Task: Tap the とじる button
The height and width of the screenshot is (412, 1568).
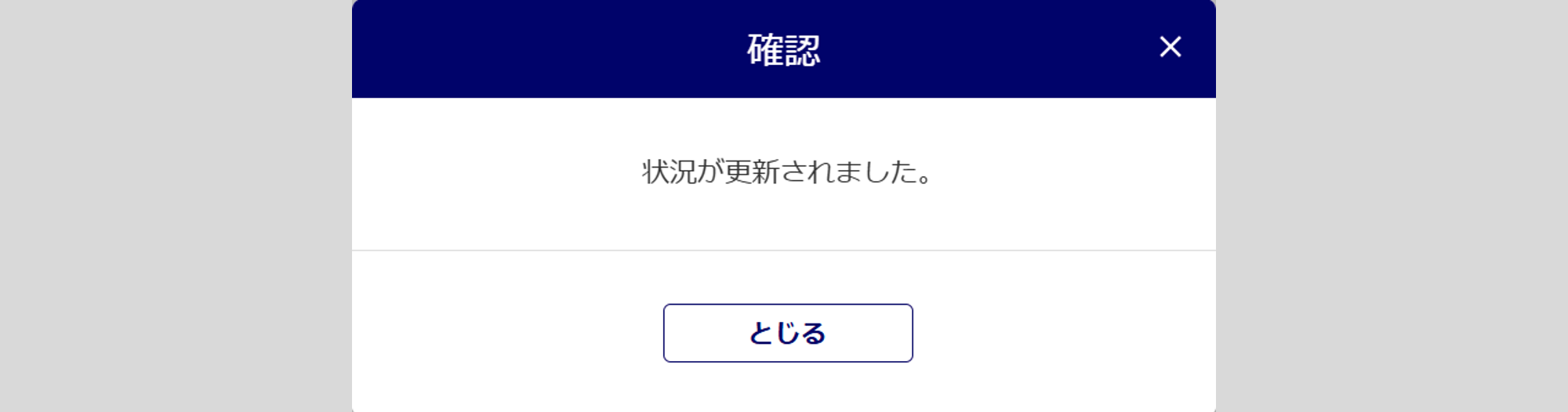Action: click(787, 333)
